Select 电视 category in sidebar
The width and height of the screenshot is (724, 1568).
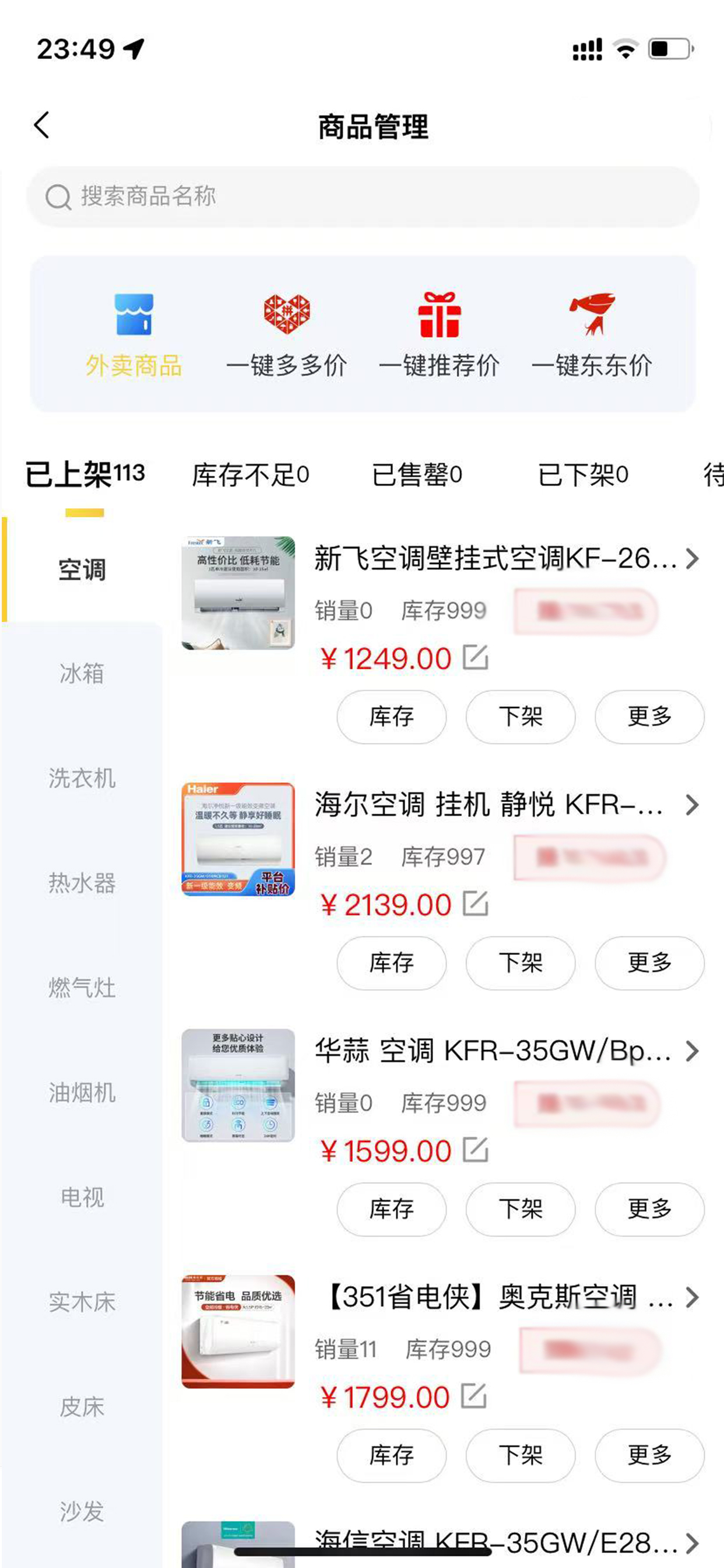click(x=82, y=1198)
